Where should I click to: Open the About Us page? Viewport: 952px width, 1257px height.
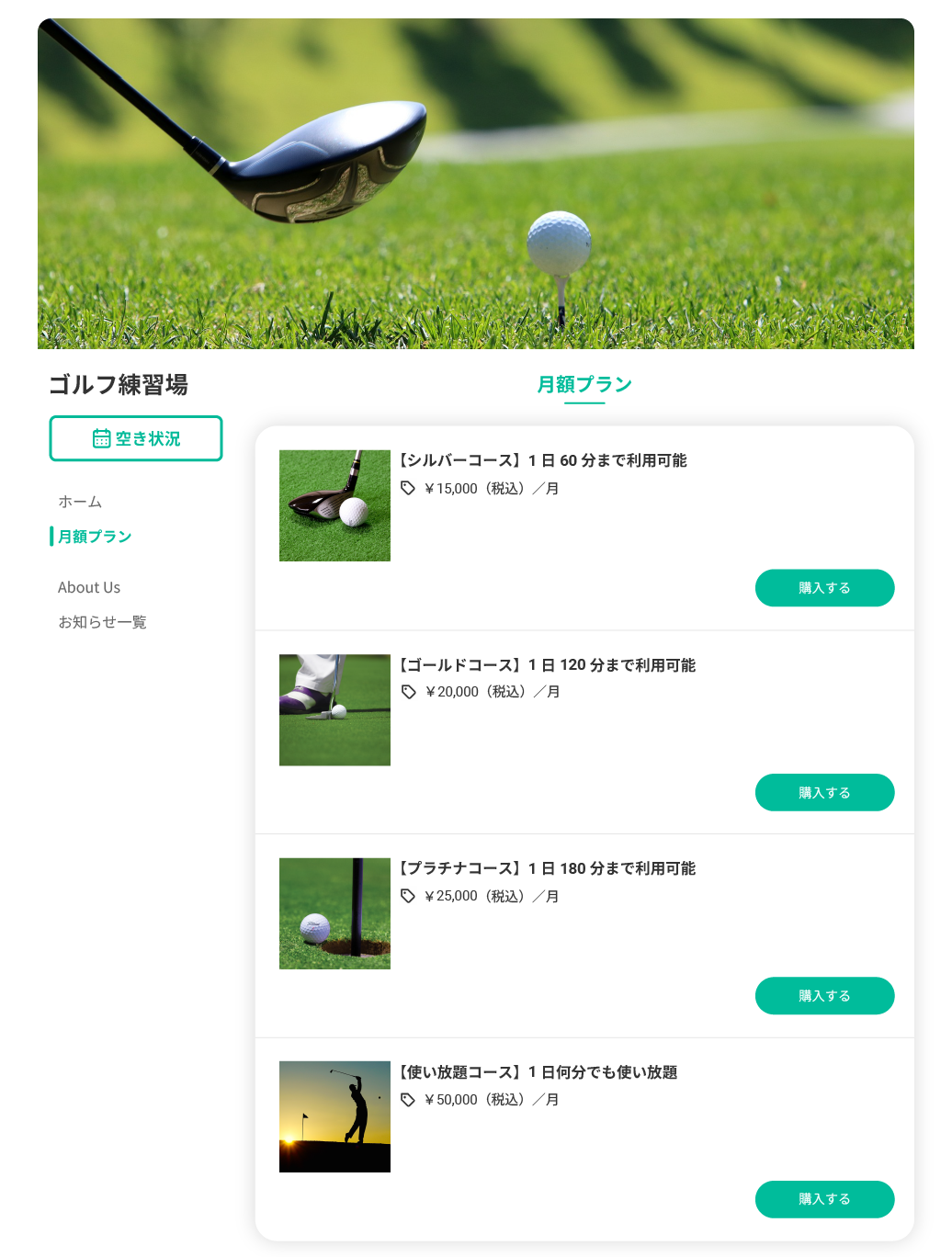click(89, 587)
